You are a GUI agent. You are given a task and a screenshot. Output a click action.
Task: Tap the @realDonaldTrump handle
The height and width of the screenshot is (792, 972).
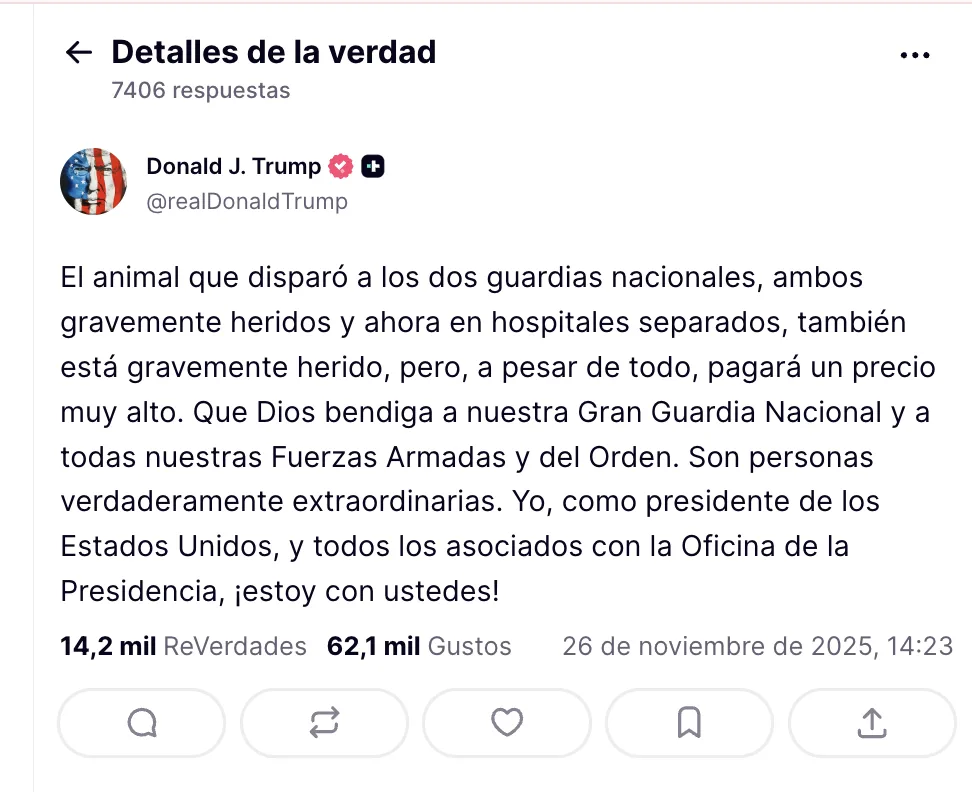coord(247,201)
